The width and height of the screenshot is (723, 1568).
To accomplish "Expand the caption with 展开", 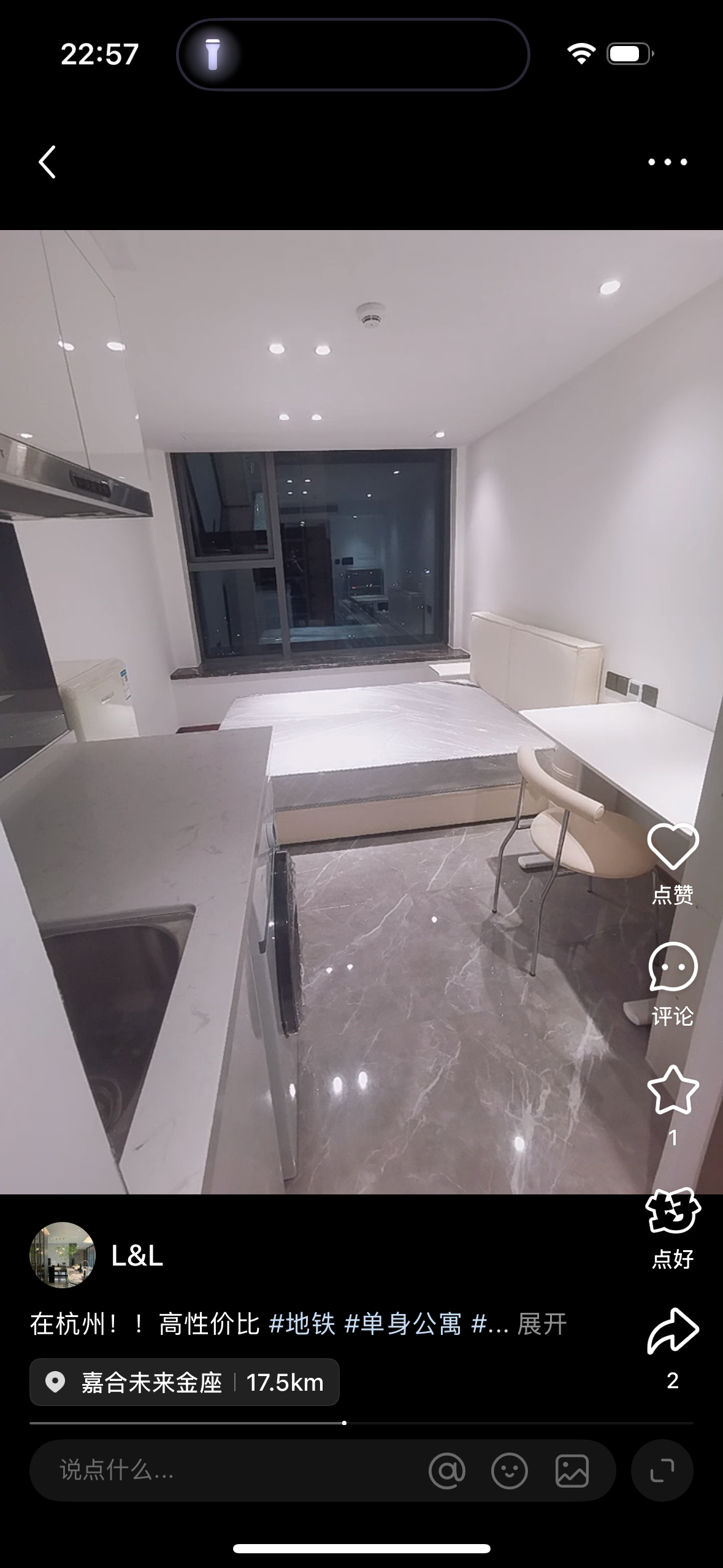I will coord(542,1324).
